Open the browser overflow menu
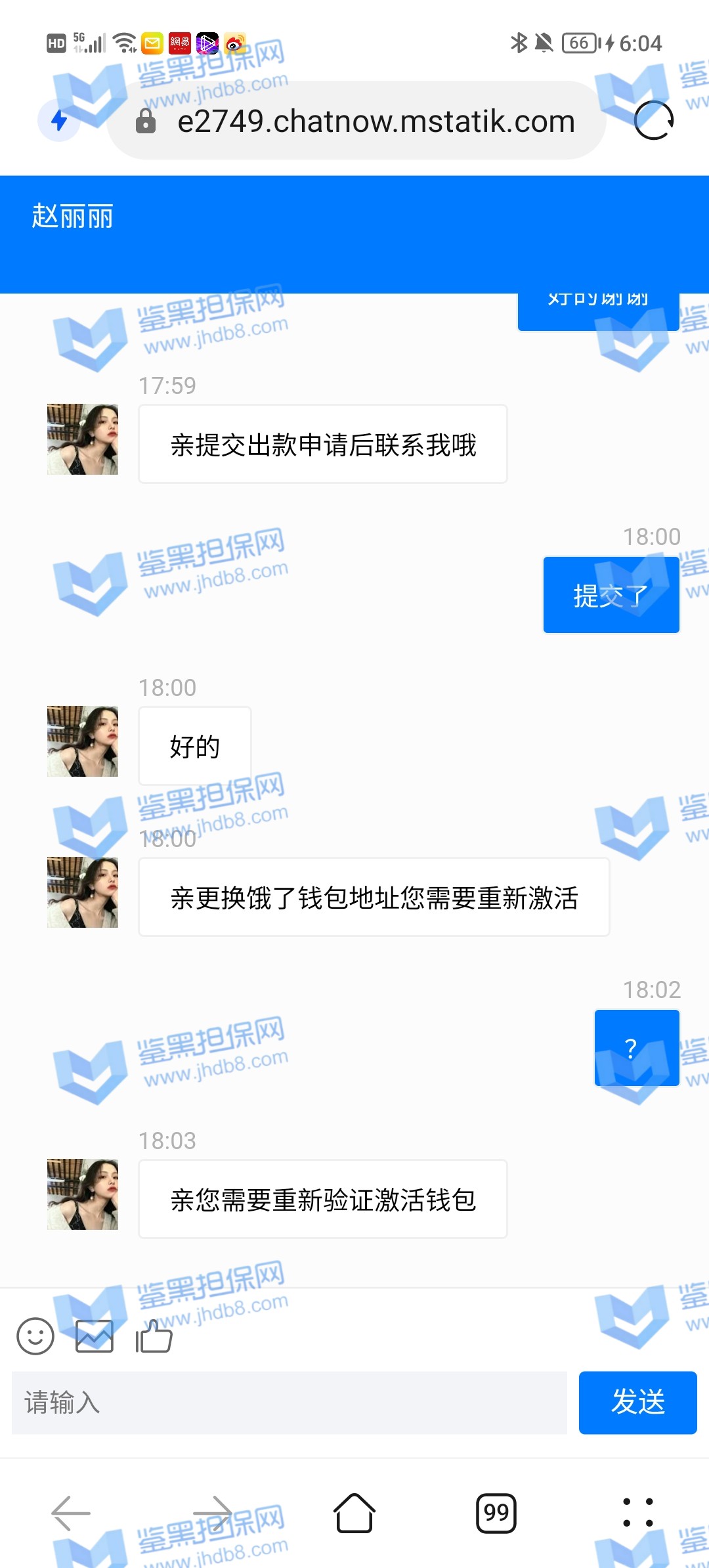This screenshot has width=709, height=1568. point(637,1513)
